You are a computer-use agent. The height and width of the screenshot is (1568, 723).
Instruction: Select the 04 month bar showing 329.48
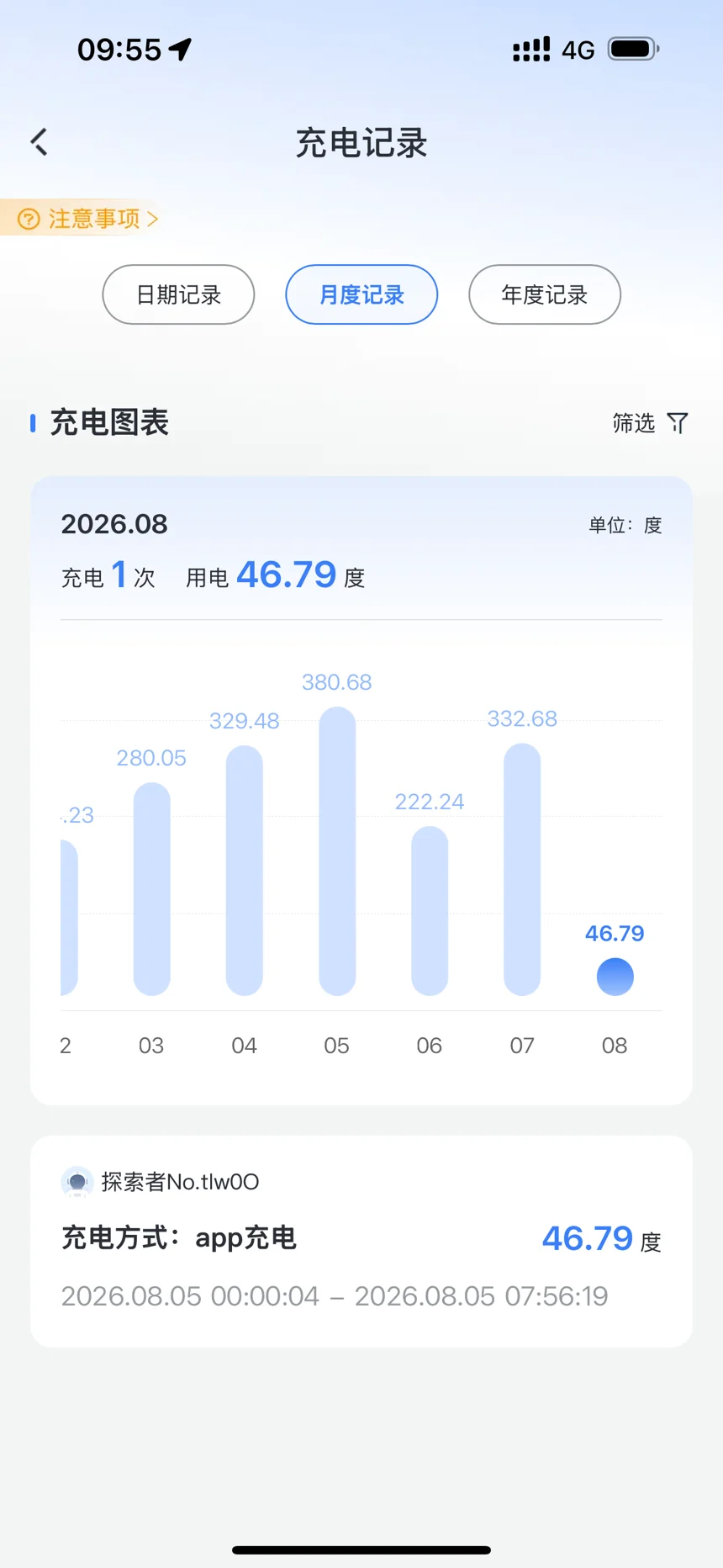tap(245, 871)
